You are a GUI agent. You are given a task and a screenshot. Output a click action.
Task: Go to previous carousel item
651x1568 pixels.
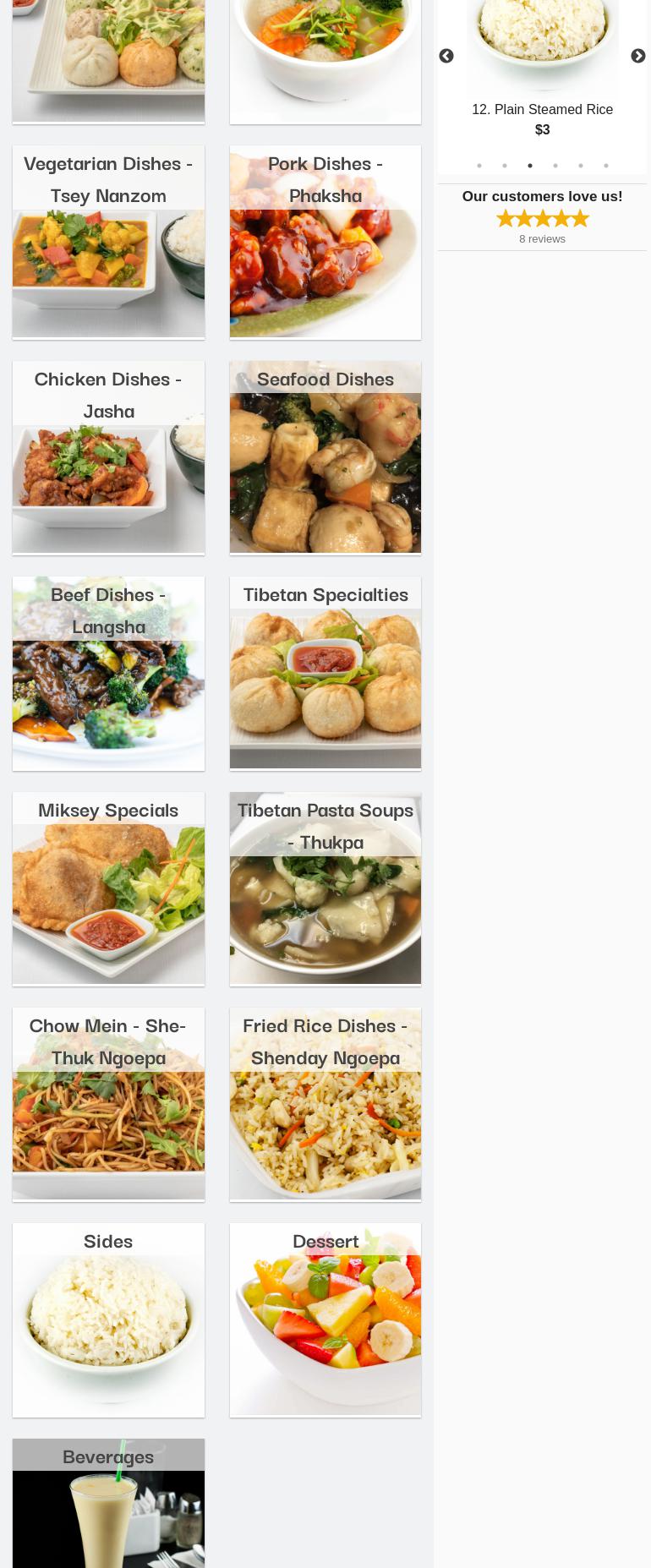pyautogui.click(x=446, y=57)
